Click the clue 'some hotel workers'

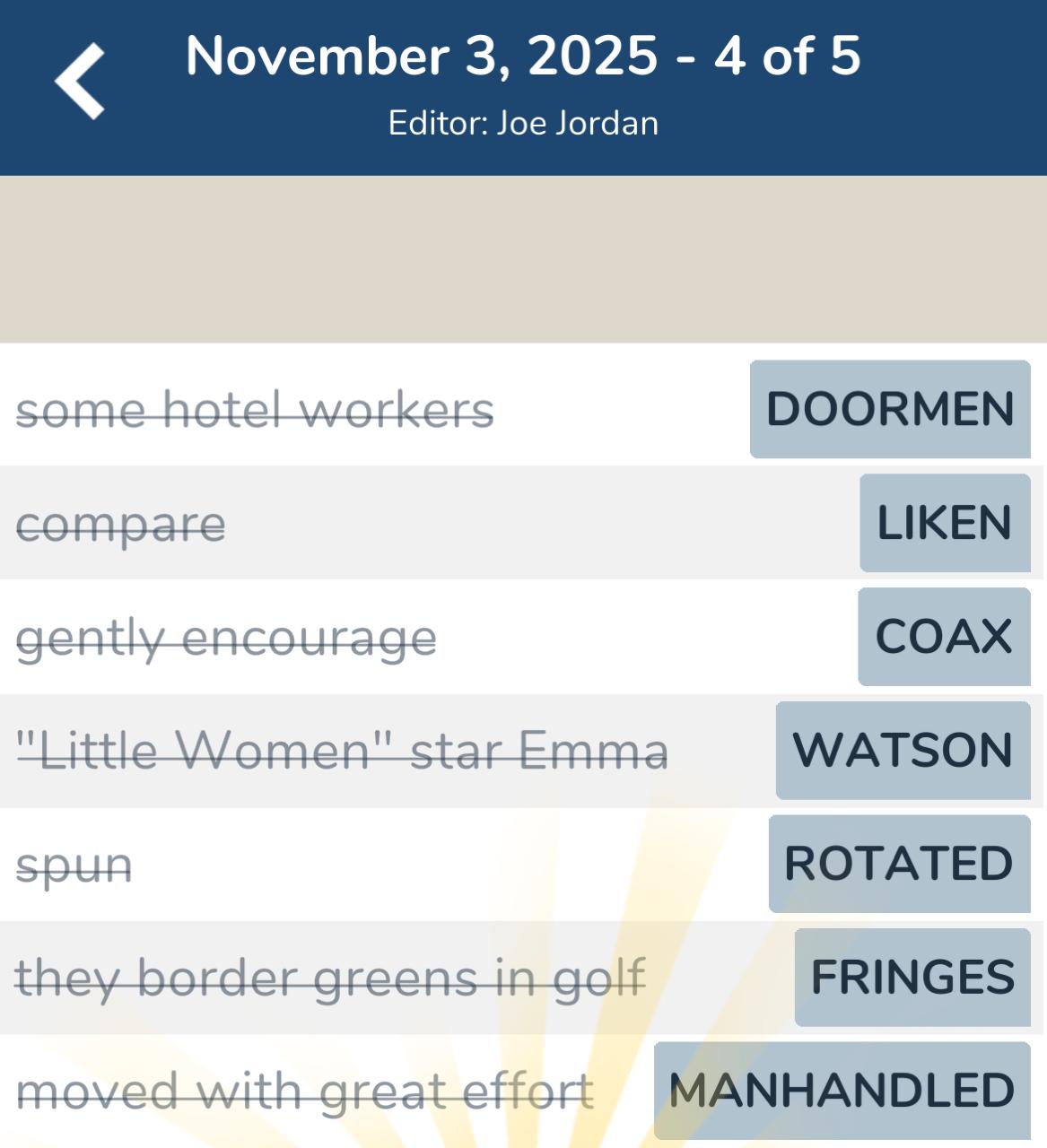click(x=255, y=409)
